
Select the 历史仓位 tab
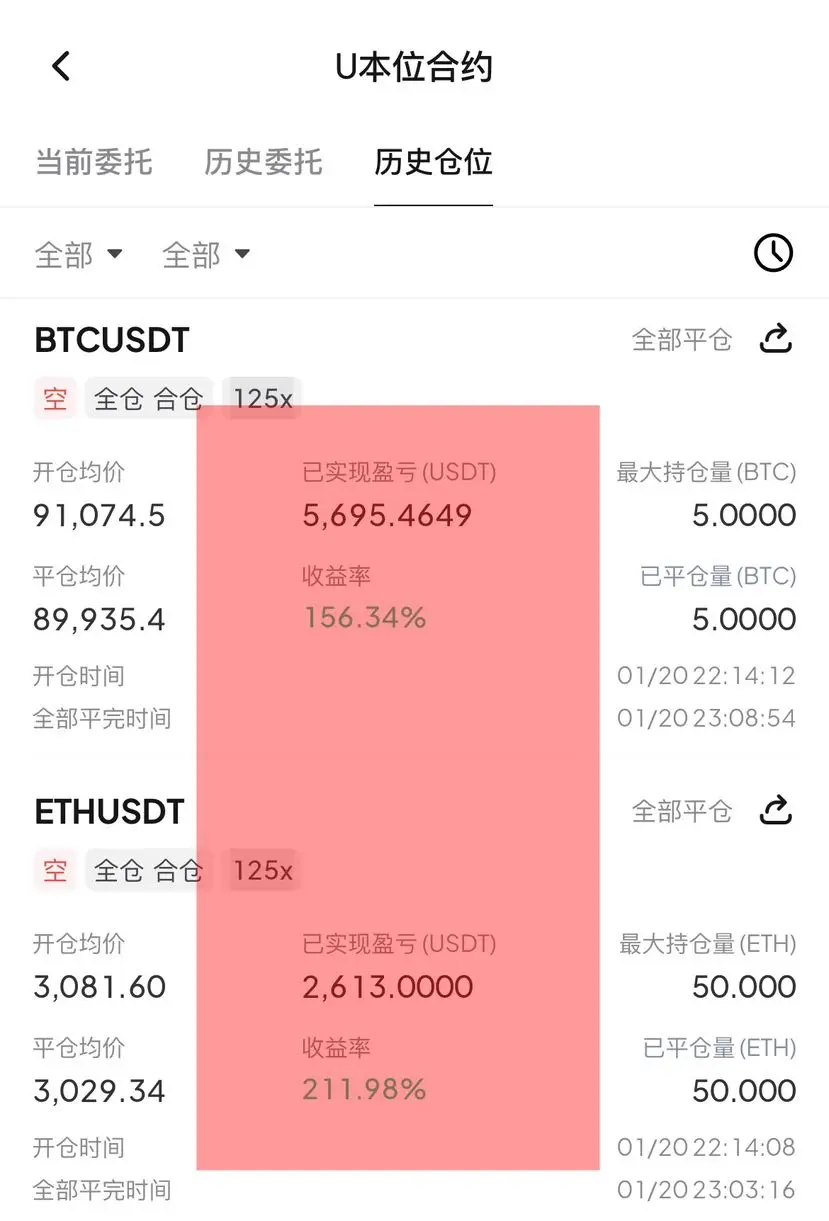pyautogui.click(x=433, y=162)
